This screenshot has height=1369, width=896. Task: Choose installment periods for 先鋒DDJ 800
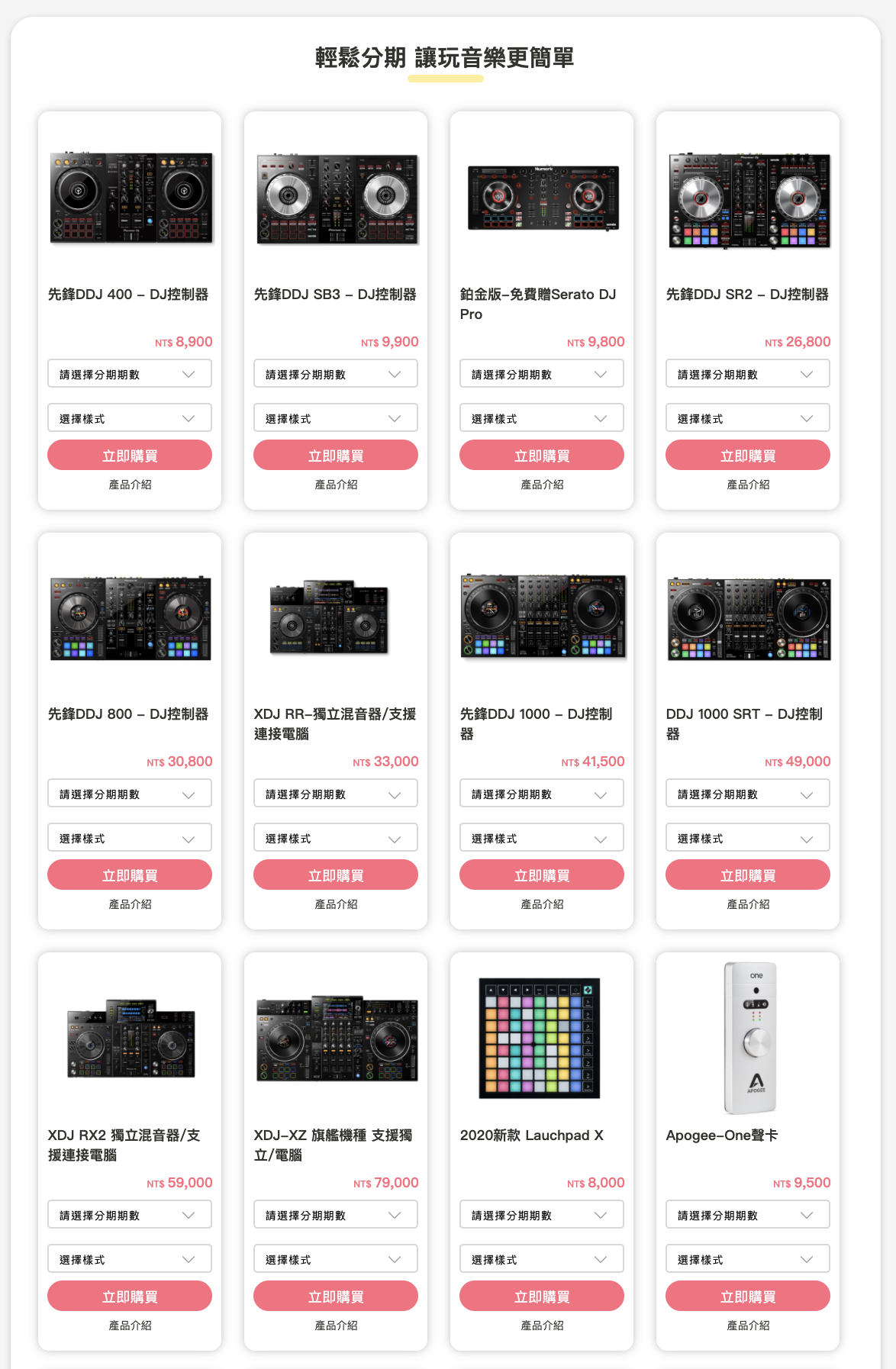click(130, 794)
